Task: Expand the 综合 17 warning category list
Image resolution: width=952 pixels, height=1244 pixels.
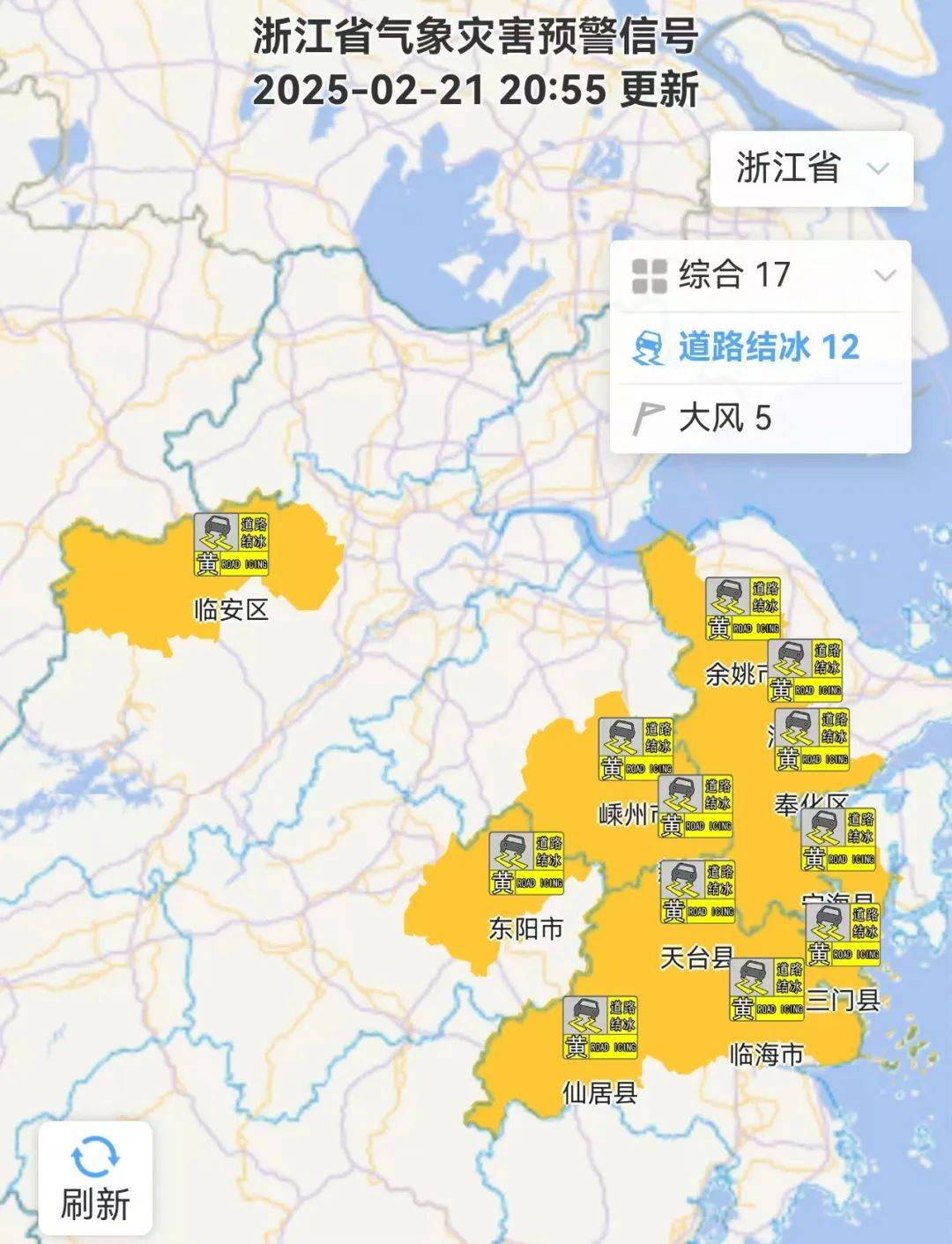Action: (x=762, y=275)
